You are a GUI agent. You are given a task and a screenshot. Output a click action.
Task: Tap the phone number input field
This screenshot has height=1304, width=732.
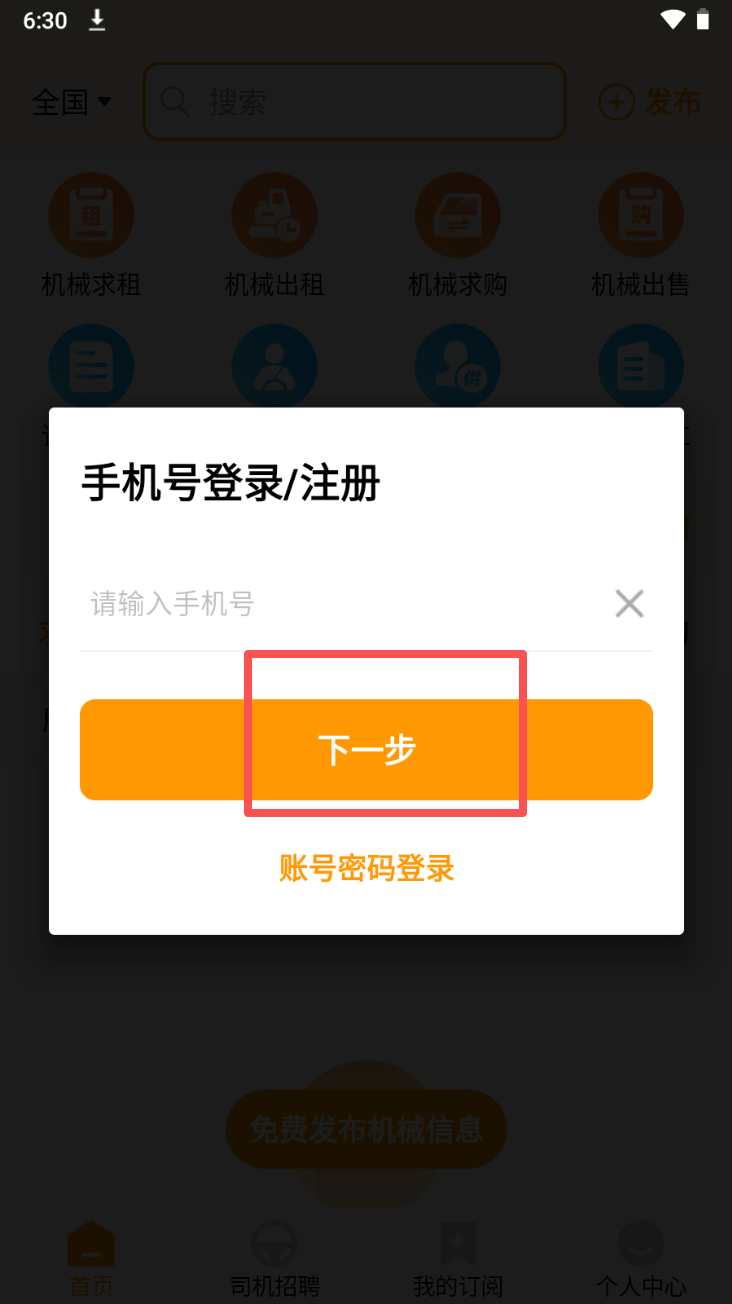(340, 604)
